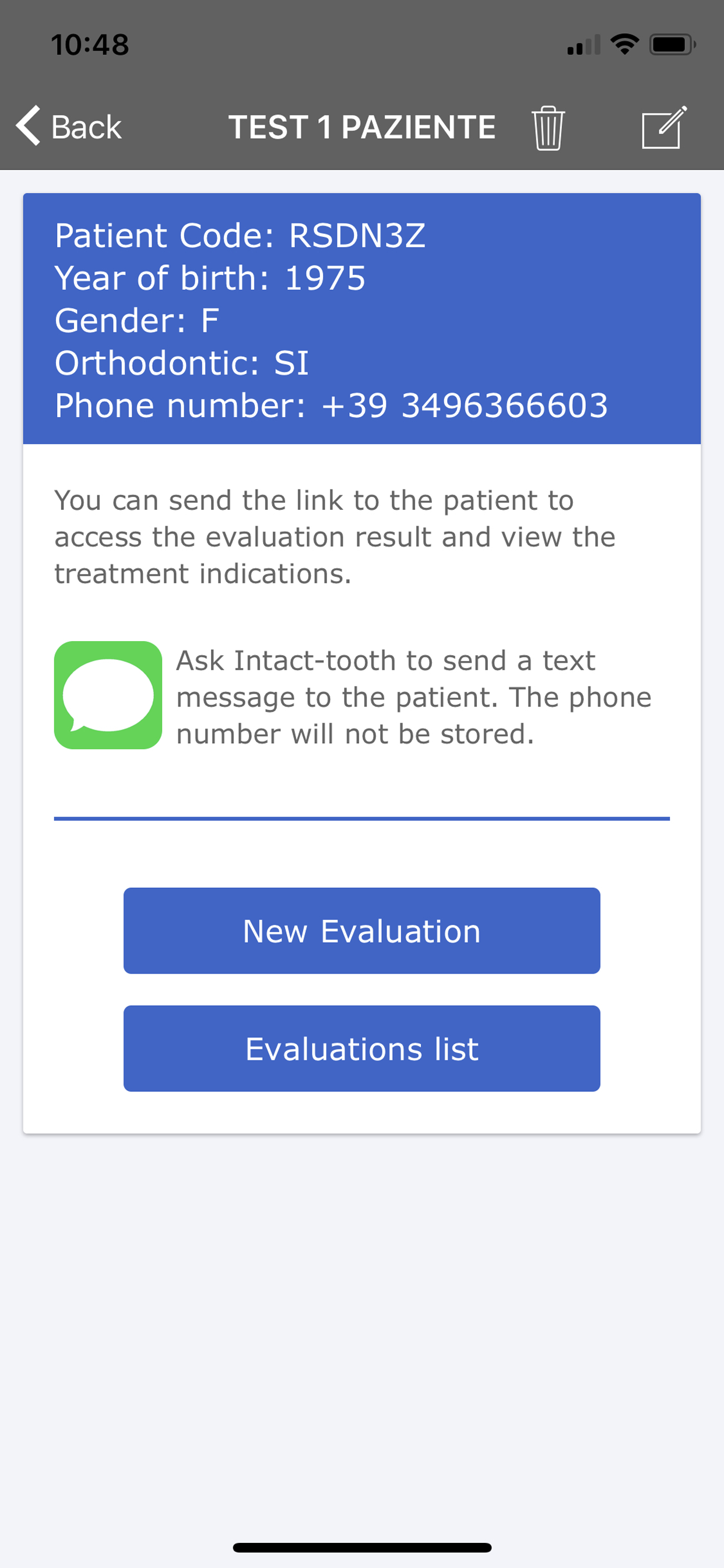
Task: Select the TEST 1 PAZIENTE title
Action: (x=361, y=127)
